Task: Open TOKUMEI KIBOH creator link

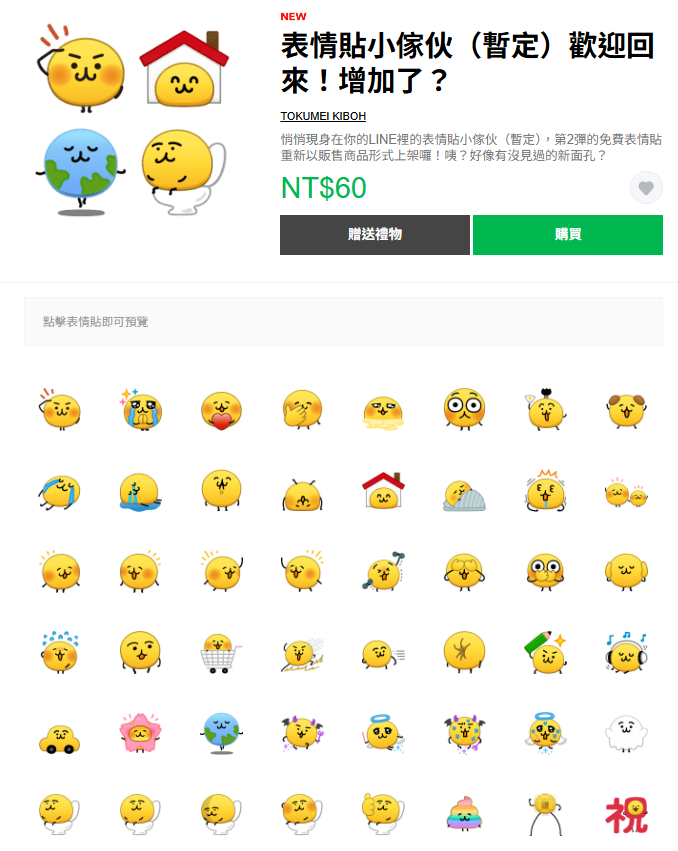Action: [323, 116]
